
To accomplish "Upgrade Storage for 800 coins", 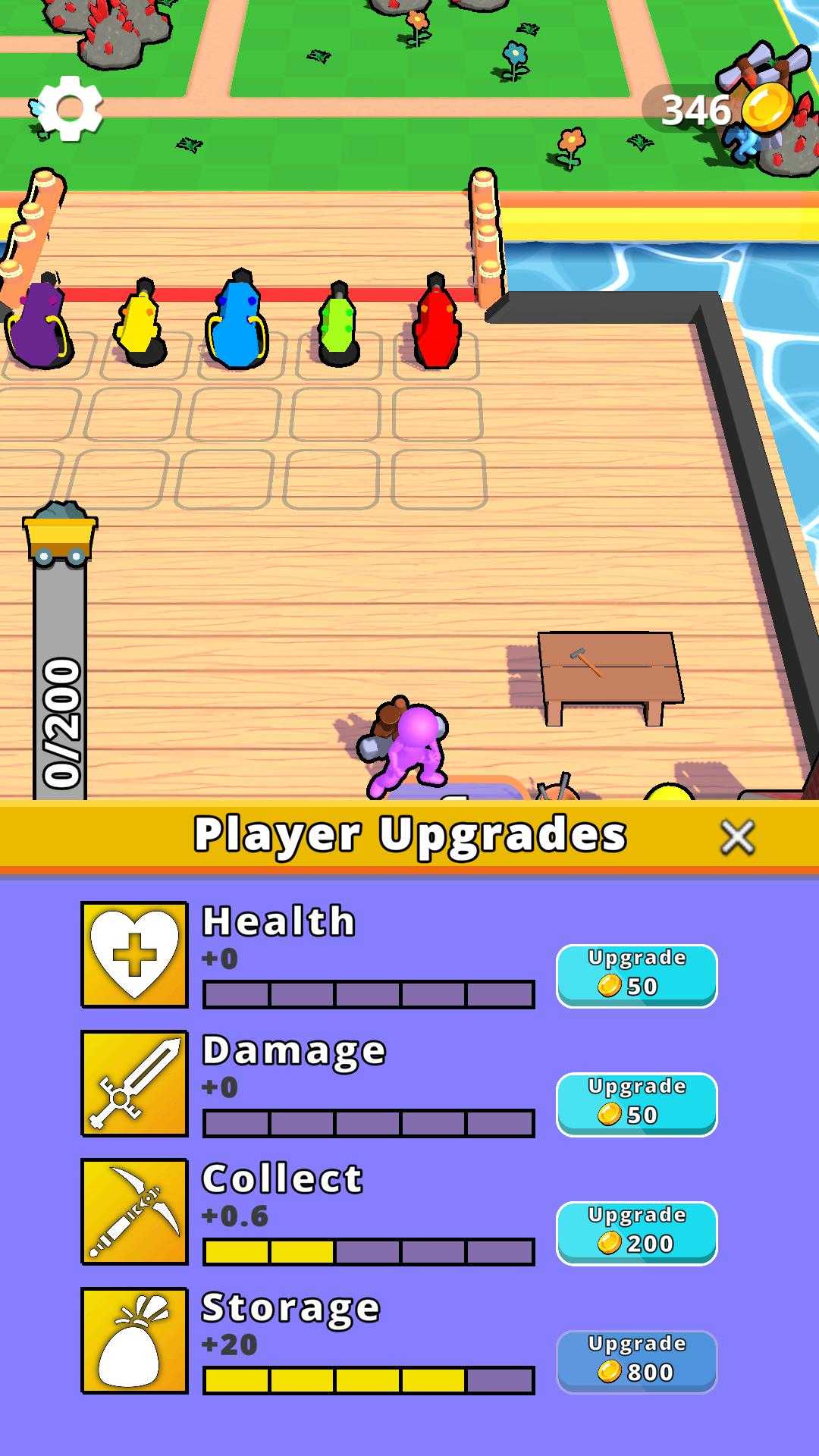I will click(x=636, y=1362).
